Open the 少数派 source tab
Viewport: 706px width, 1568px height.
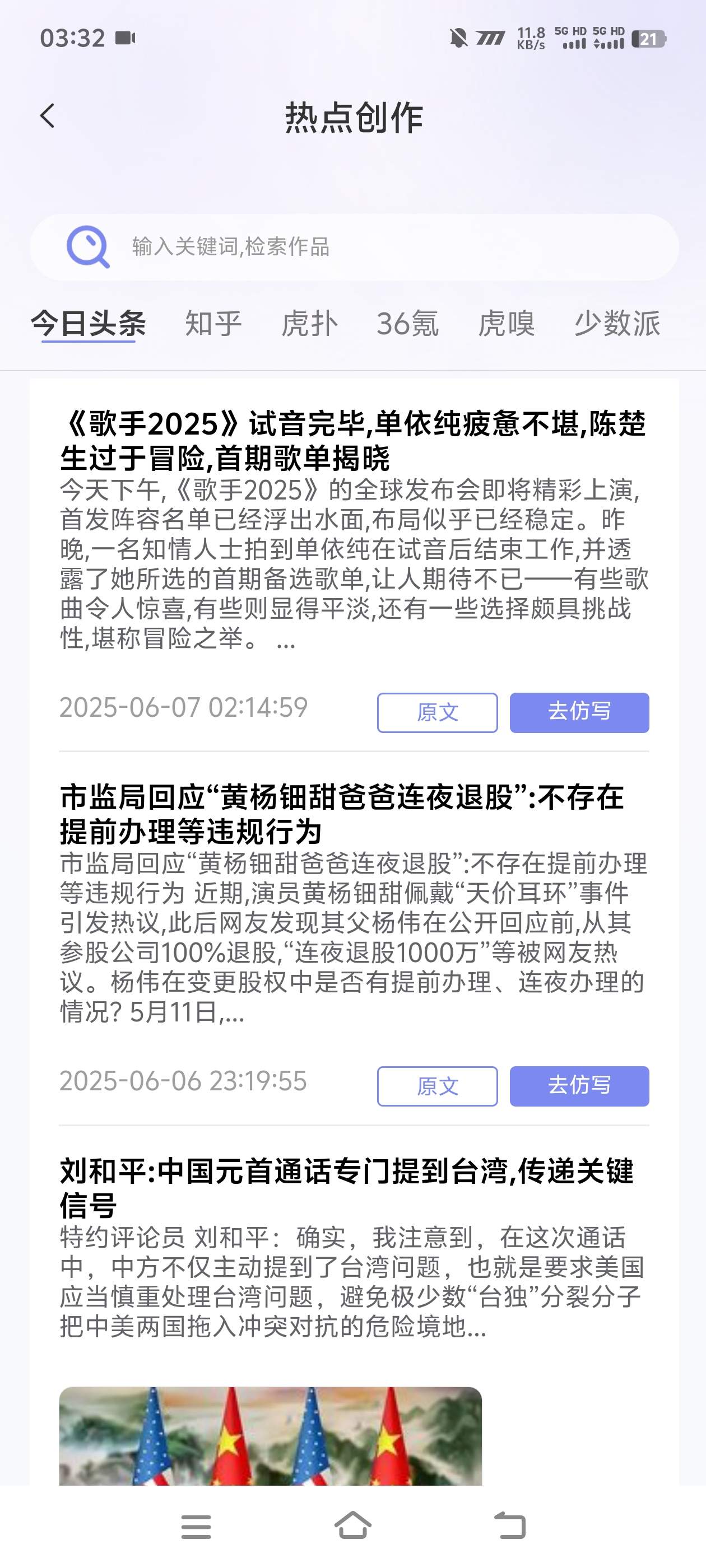[x=617, y=324]
